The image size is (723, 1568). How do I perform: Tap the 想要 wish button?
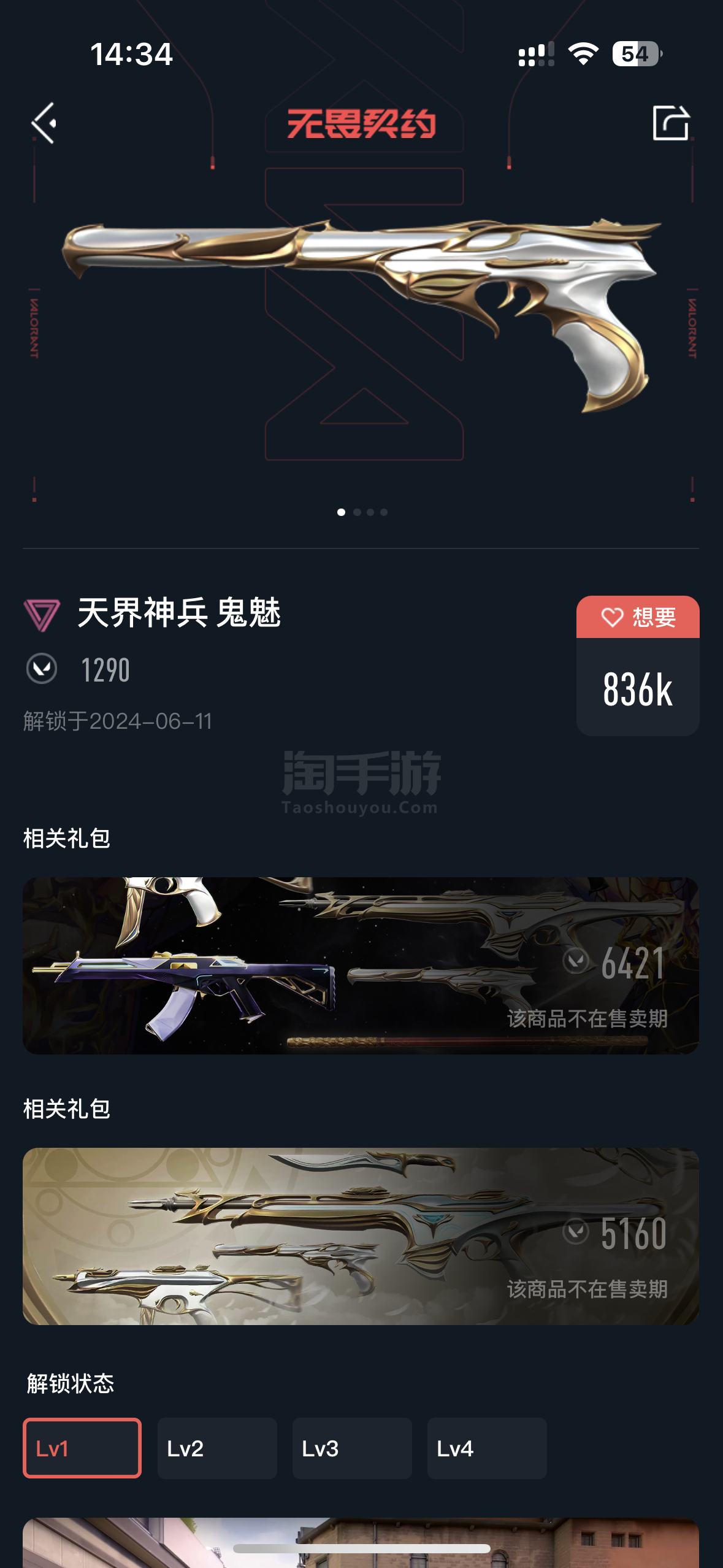pyautogui.click(x=638, y=617)
